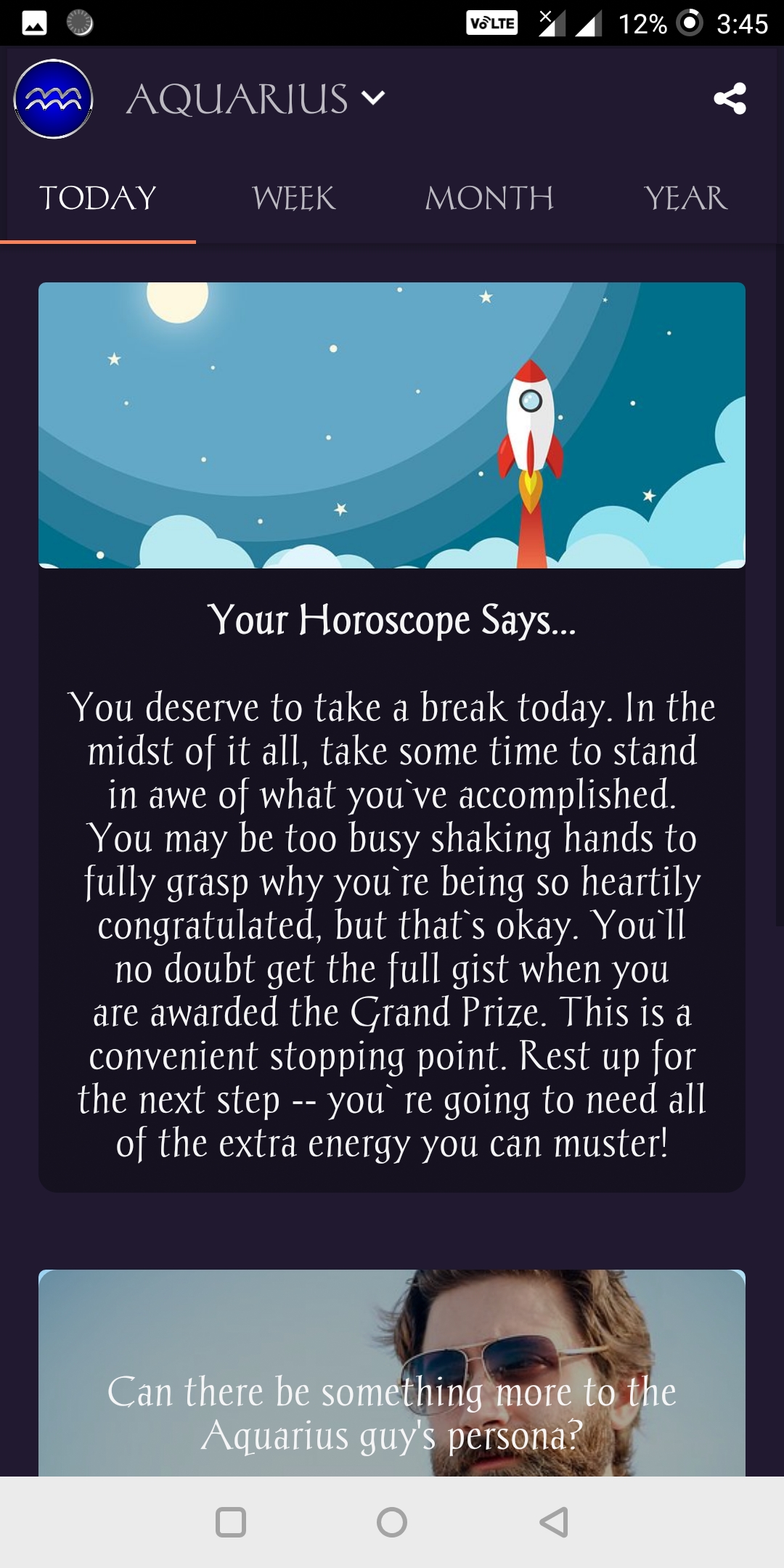Switch to the Year tab
Image resolution: width=784 pixels, height=1568 pixels.
(x=686, y=198)
